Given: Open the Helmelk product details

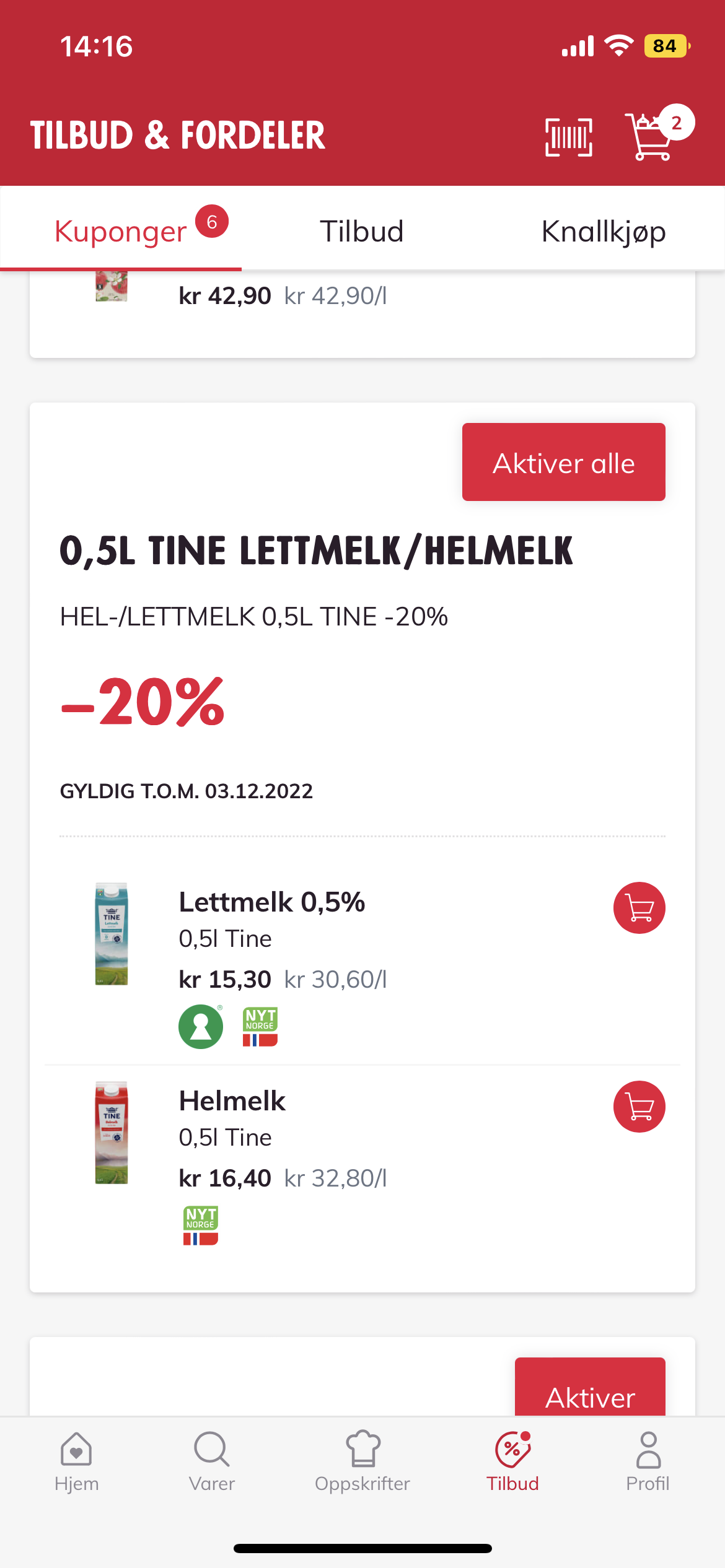Looking at the screenshot, I should [x=232, y=1101].
